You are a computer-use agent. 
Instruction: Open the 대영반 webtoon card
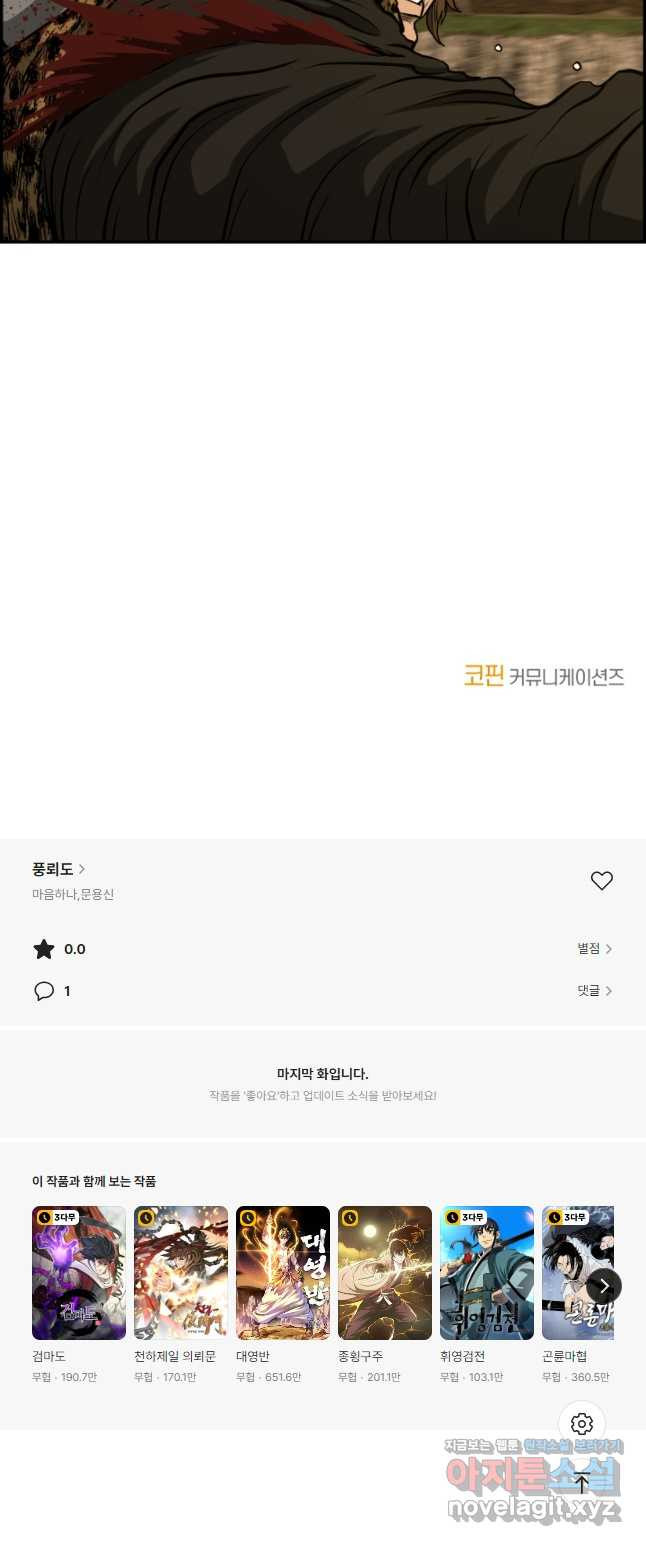tap(283, 1273)
